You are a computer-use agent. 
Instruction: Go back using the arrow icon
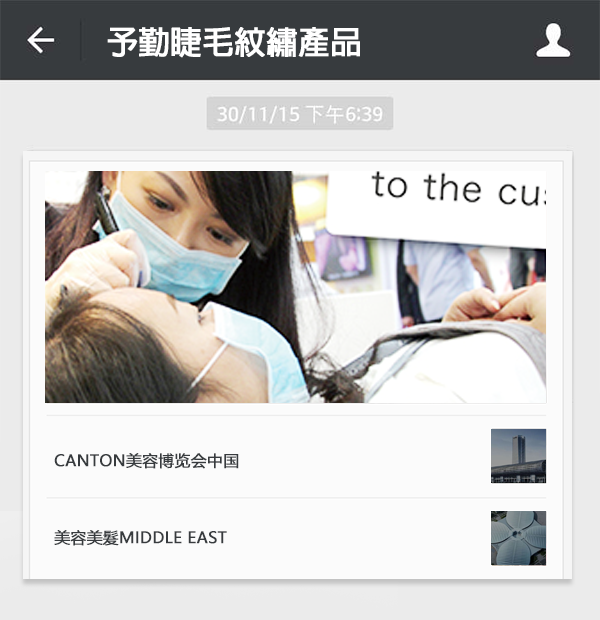(41, 41)
